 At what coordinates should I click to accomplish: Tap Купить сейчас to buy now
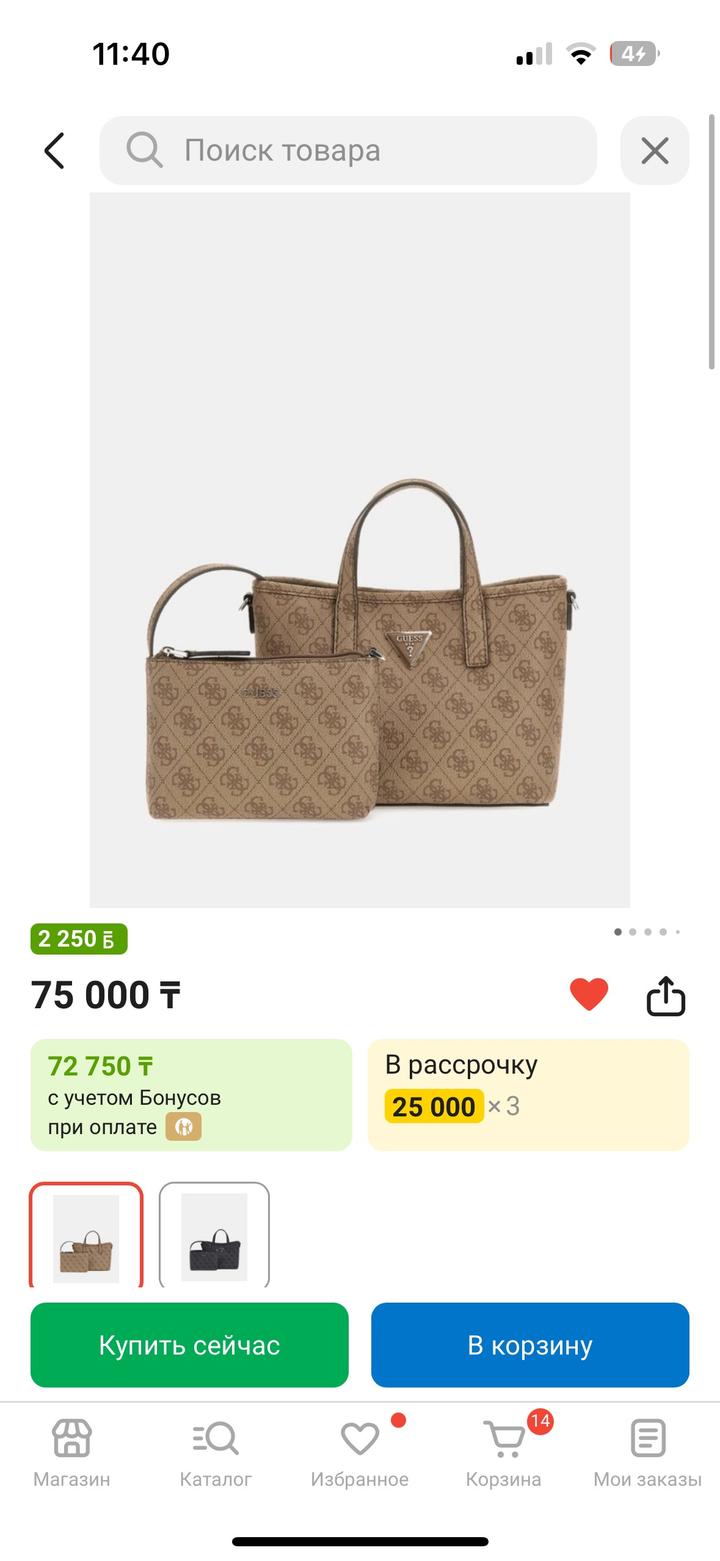(190, 1345)
